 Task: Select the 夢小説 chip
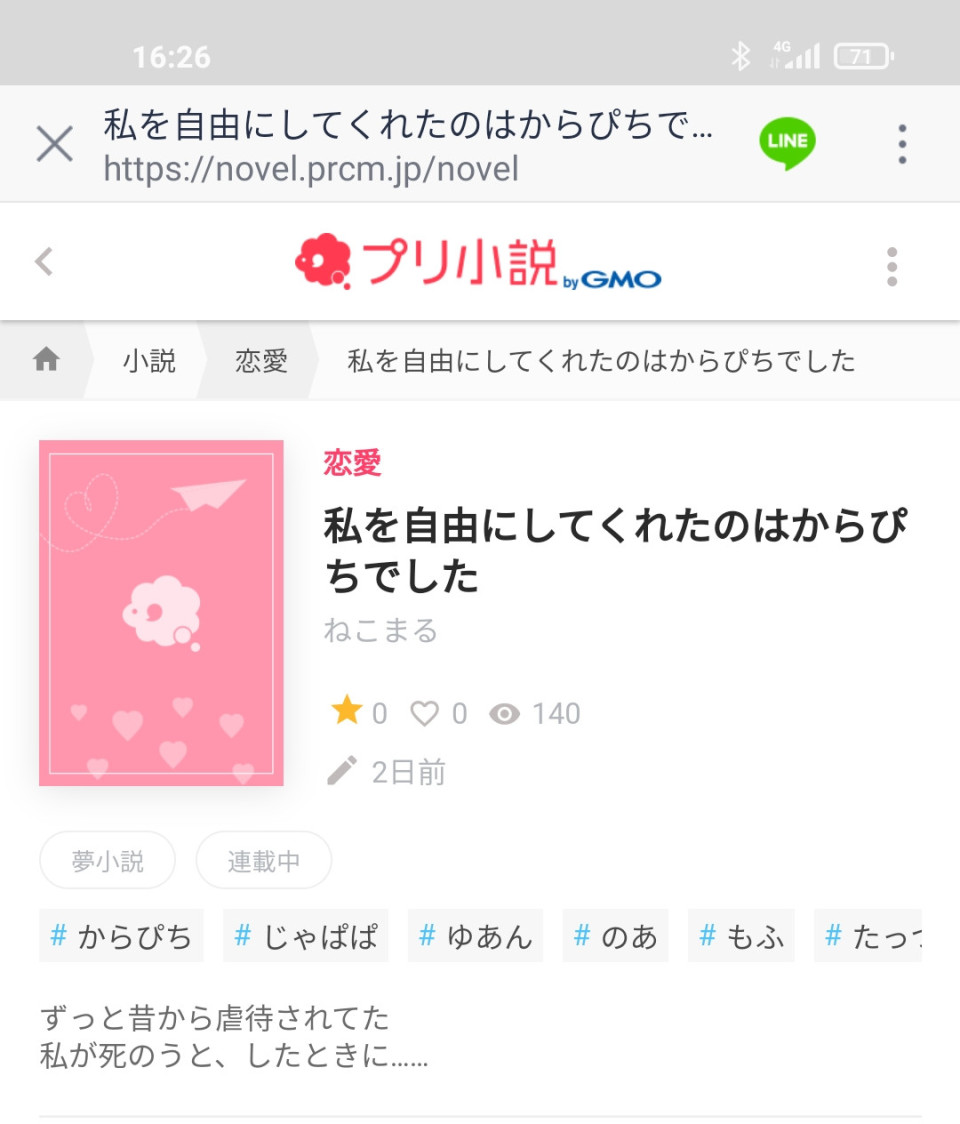tap(108, 860)
